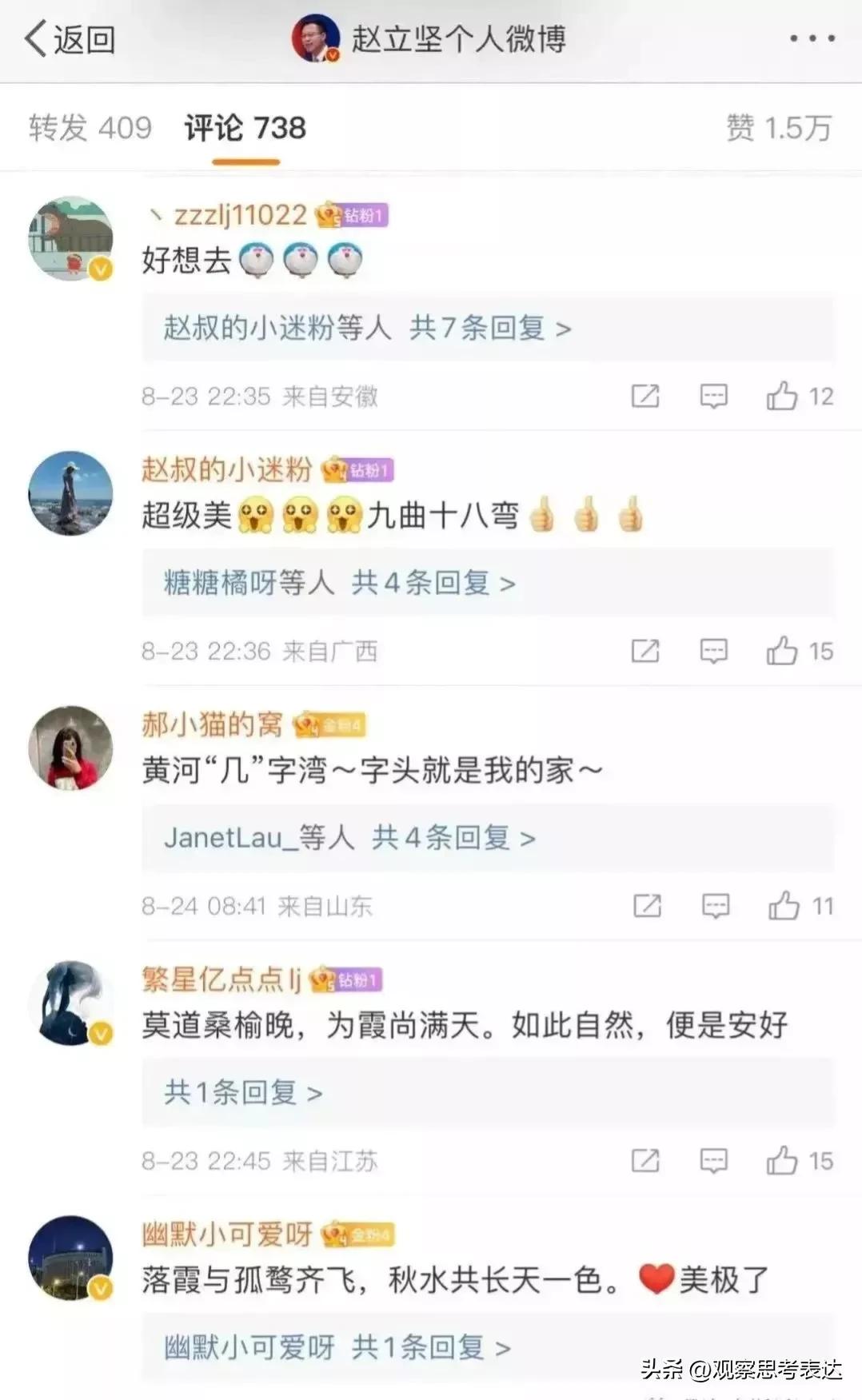This screenshot has width=862, height=1400.
Task: Click the 钻粉1 badge next to zzzlj11022
Action: click(352, 213)
